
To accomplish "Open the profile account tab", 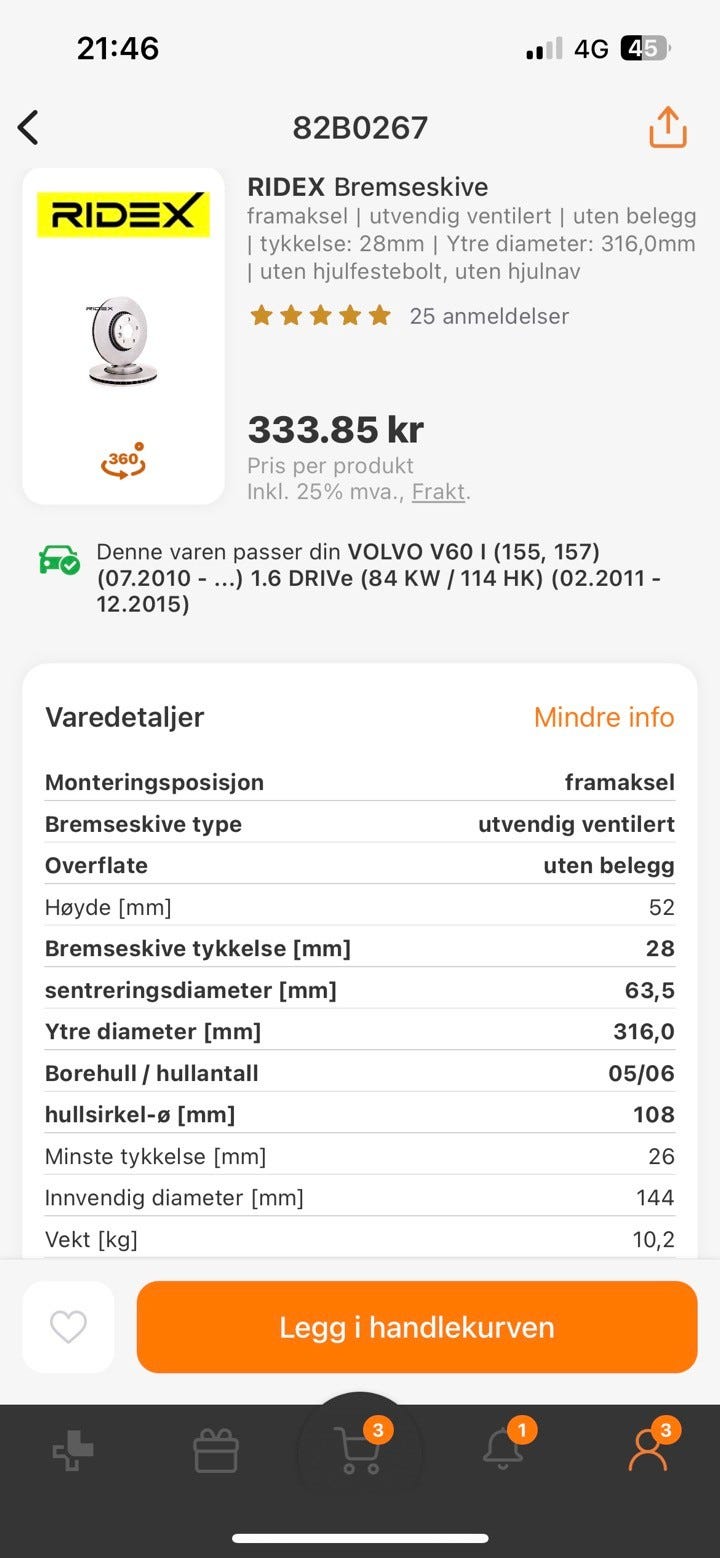I will tap(648, 1449).
